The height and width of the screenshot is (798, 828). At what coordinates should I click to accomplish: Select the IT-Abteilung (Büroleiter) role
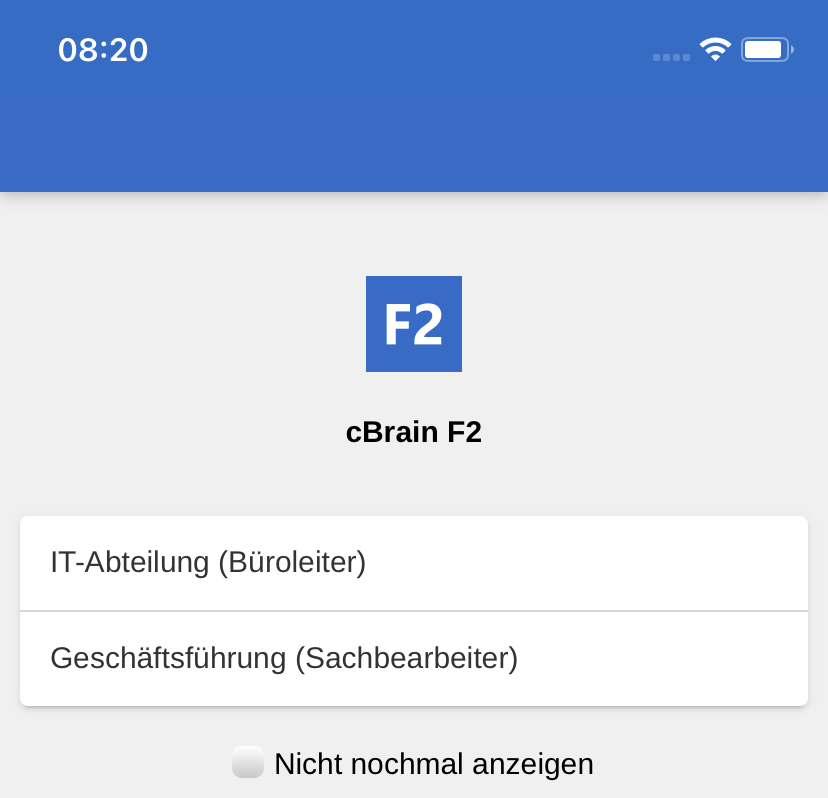(413, 563)
